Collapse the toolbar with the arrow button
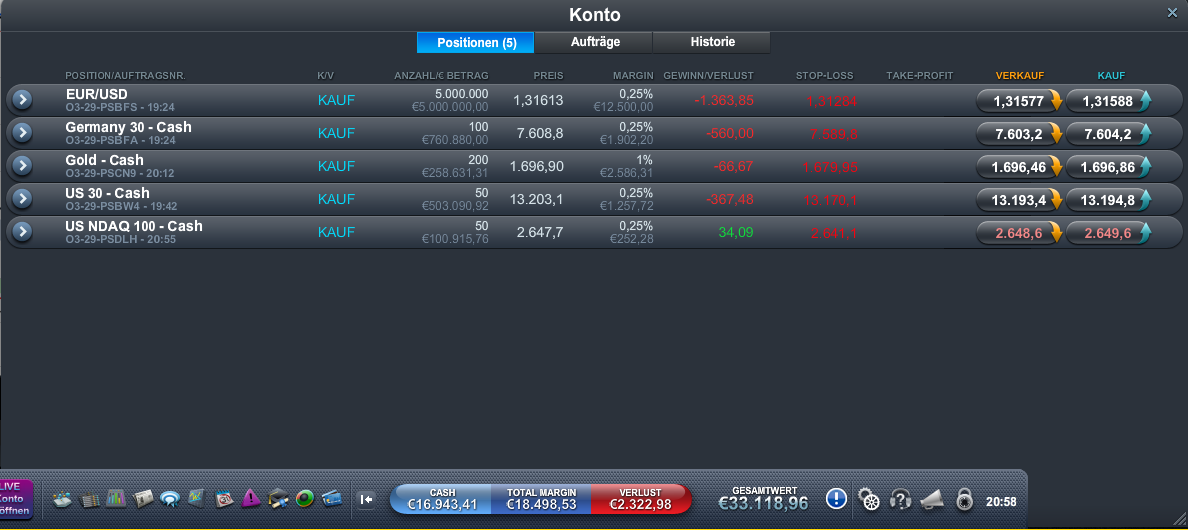 tap(366, 498)
